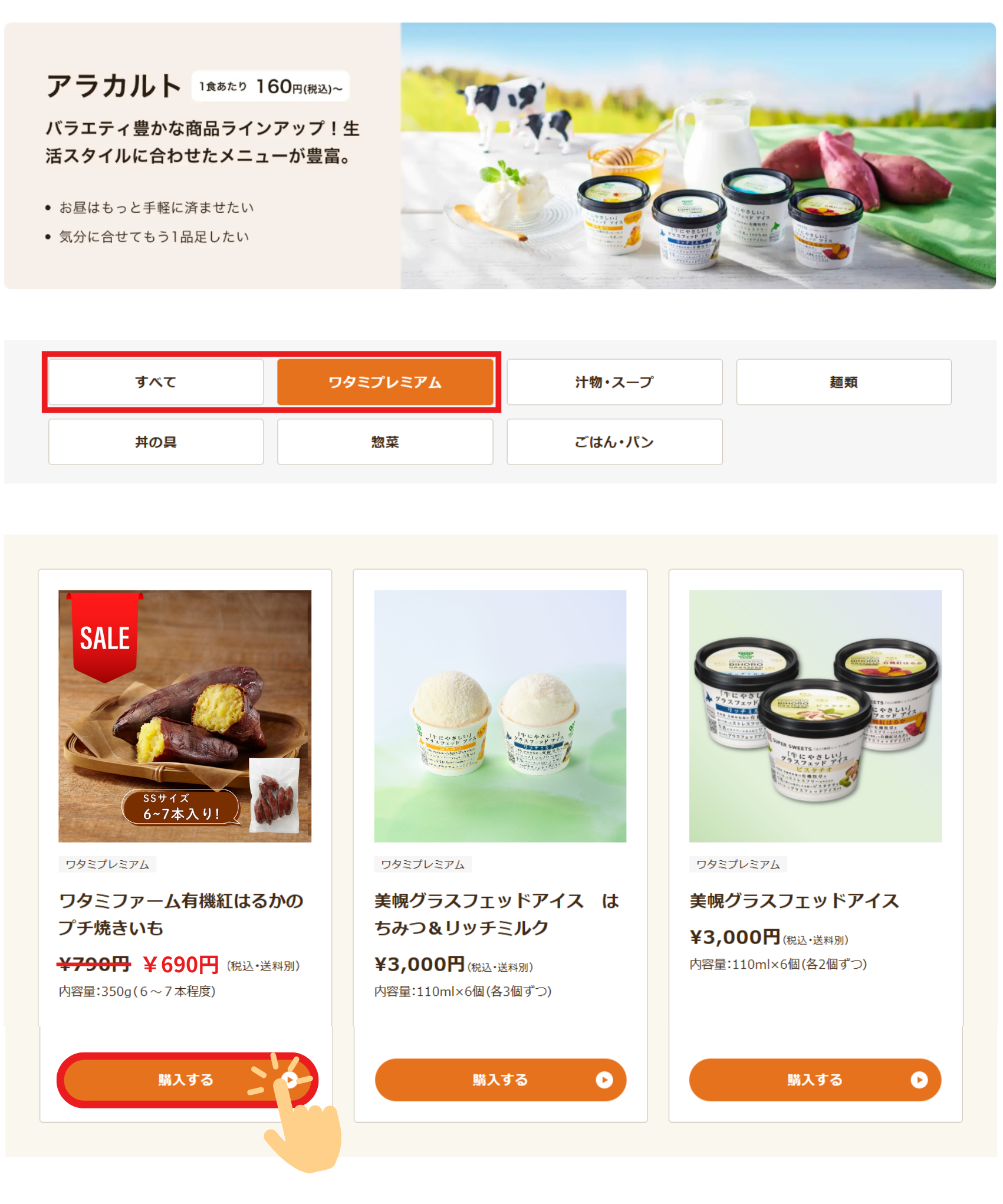The width and height of the screenshot is (1003, 1204).
Task: Open the sweet potato SALE product image
Action: [x=185, y=716]
